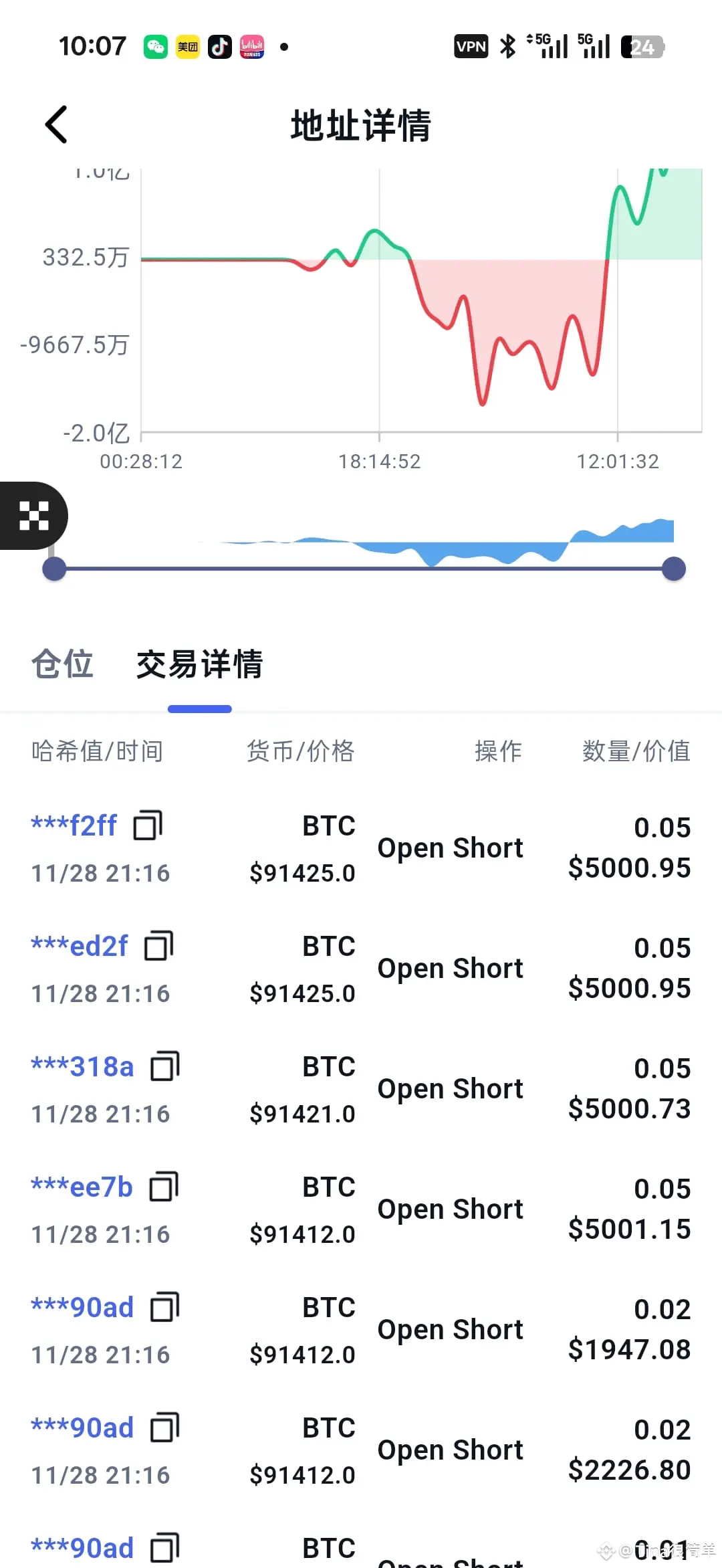Copy the hash ***ee7b
This screenshot has height=1568, width=722.
click(164, 1187)
